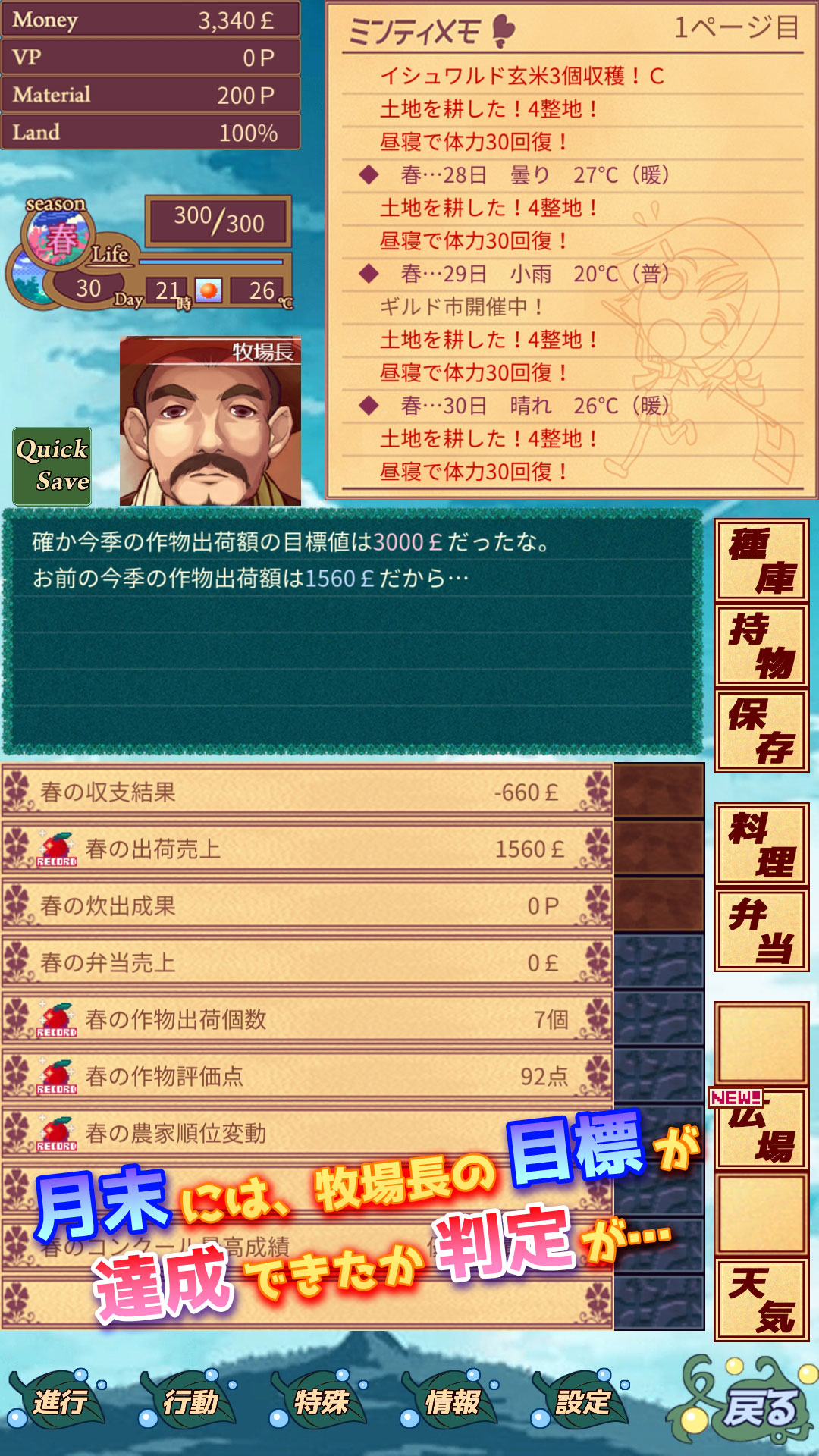Open 設定 settings
The width and height of the screenshot is (819, 1456).
(582, 1401)
